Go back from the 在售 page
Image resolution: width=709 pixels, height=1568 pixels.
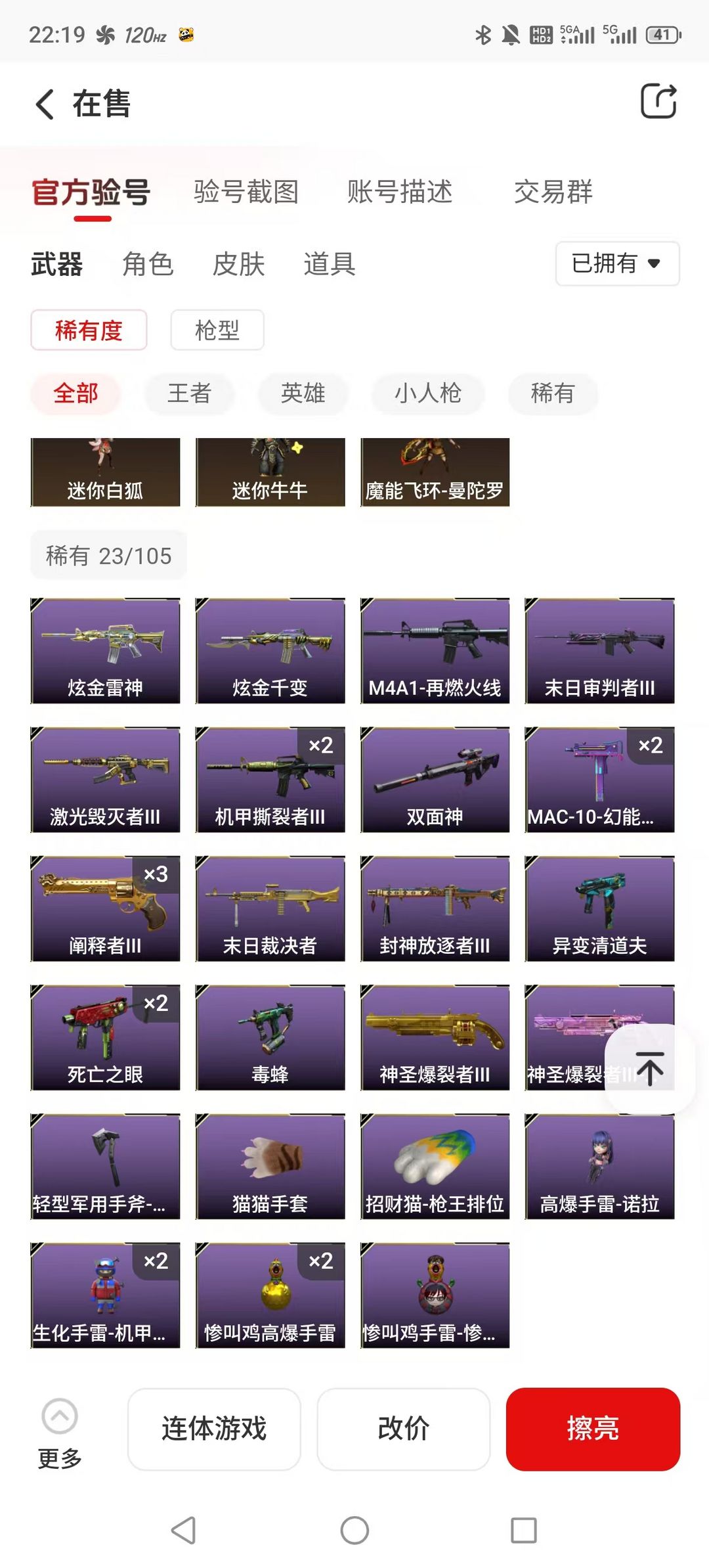tap(45, 104)
